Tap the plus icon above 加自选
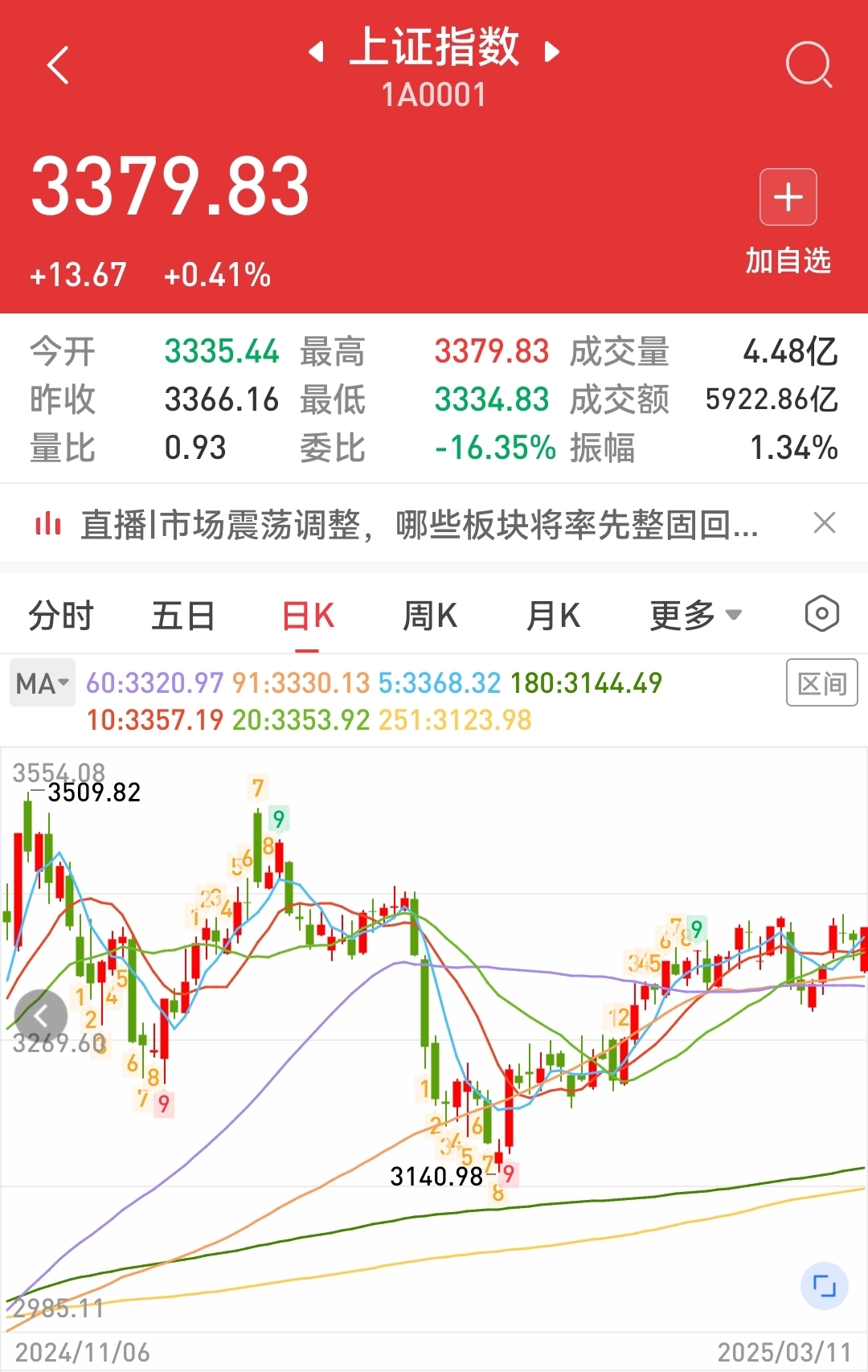Viewport: 868px width, 1372px height. [x=787, y=196]
